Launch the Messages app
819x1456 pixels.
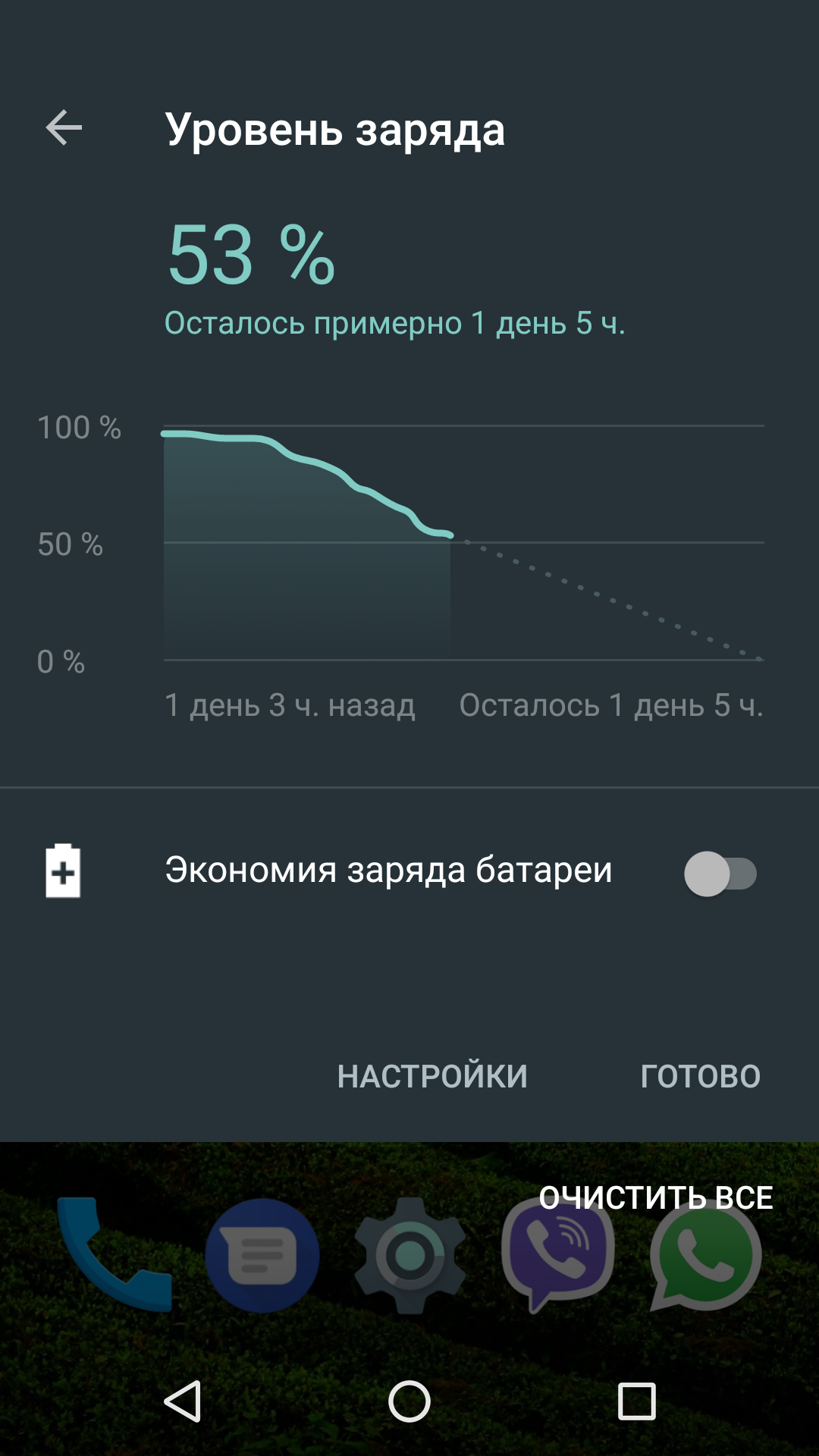click(x=262, y=1255)
